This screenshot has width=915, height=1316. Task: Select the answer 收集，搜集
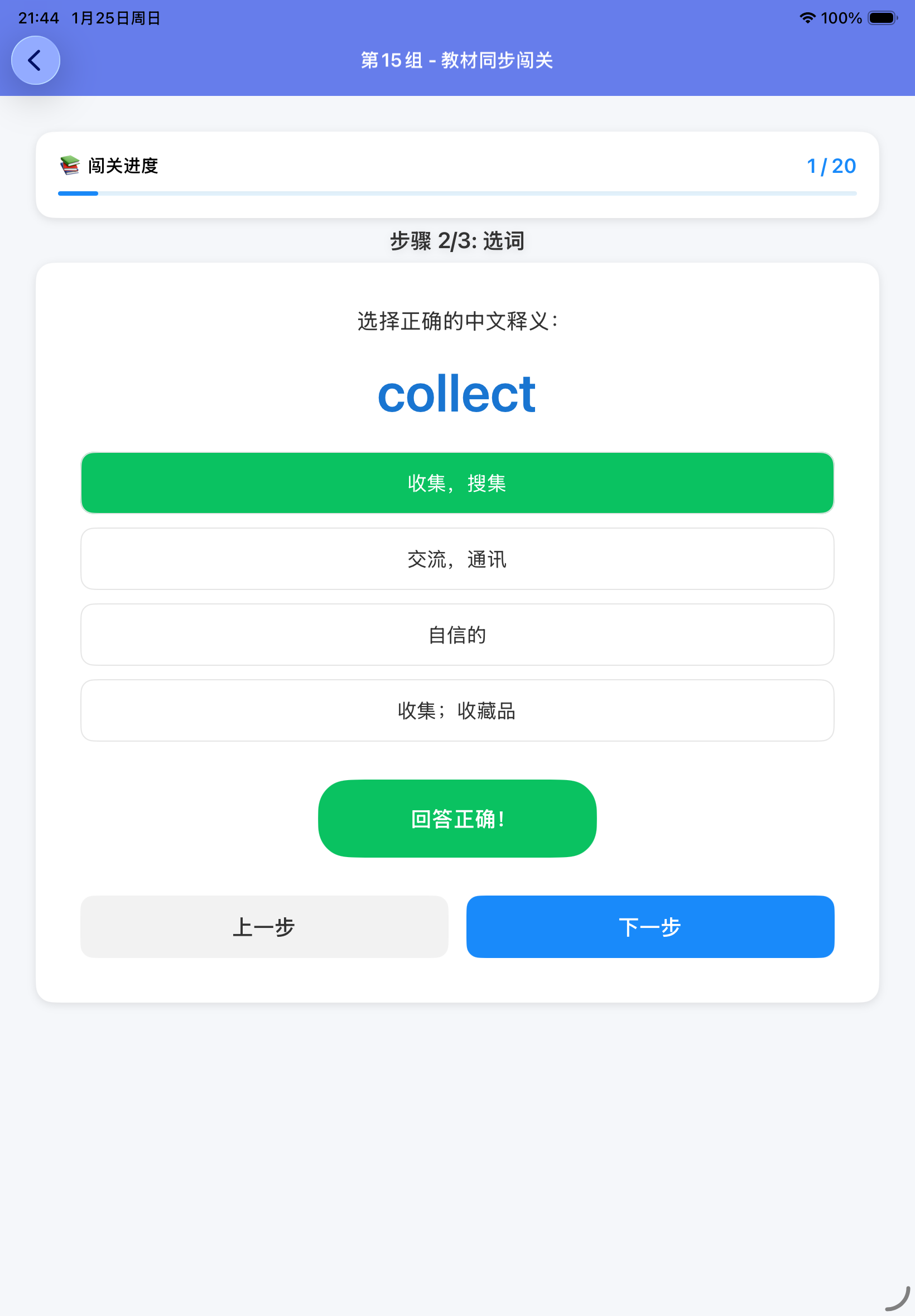click(x=457, y=483)
